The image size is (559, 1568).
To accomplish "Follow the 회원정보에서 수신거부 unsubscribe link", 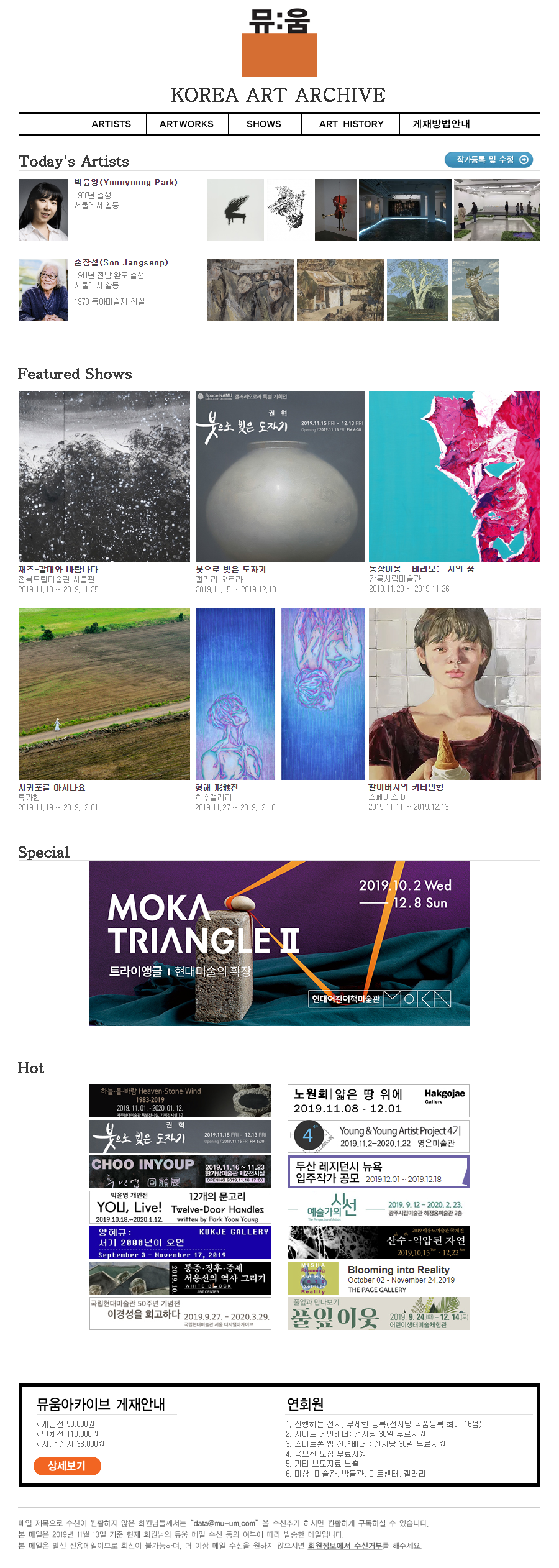I will [x=348, y=1546].
